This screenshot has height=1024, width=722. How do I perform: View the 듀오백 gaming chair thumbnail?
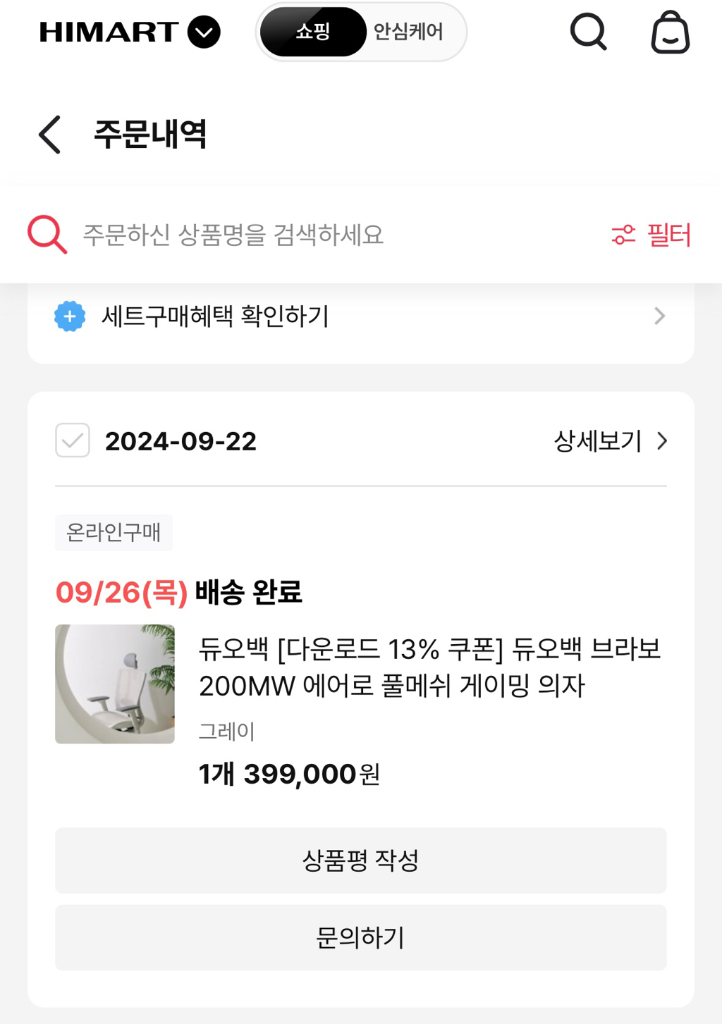tap(114, 684)
